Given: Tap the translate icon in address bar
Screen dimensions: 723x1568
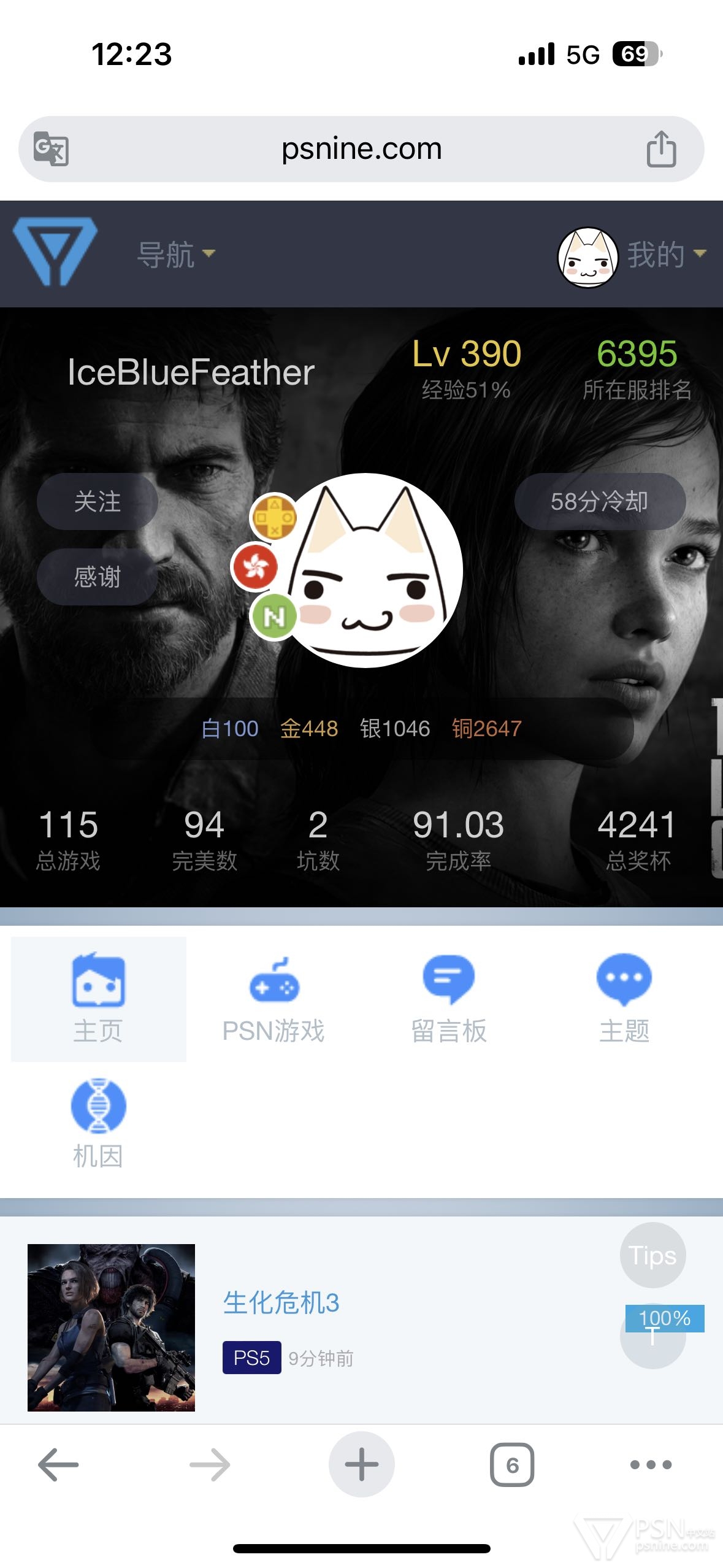Looking at the screenshot, I should pyautogui.click(x=51, y=148).
